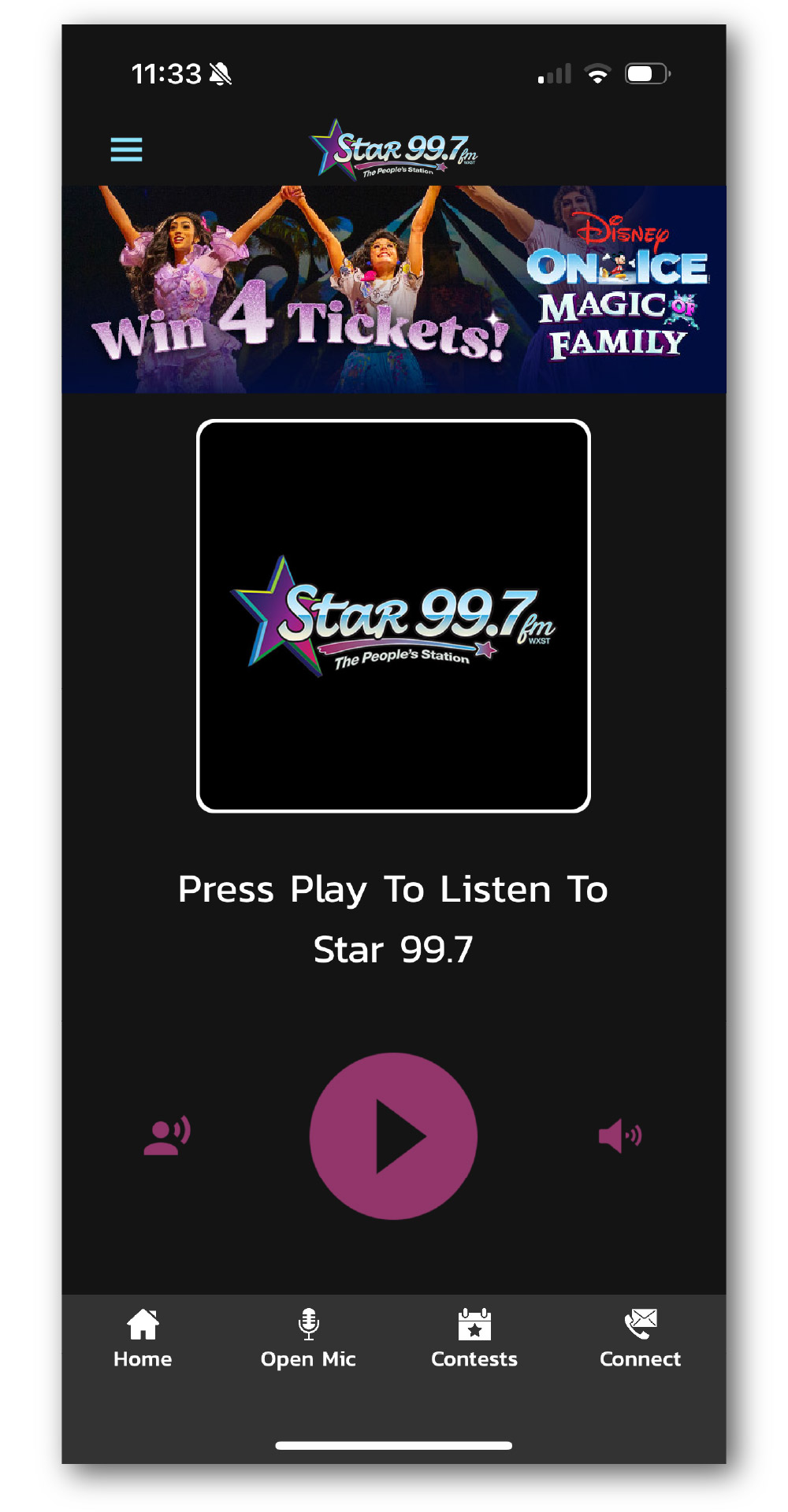Switch to the Connect tab
788x1512 pixels.
[640, 1339]
